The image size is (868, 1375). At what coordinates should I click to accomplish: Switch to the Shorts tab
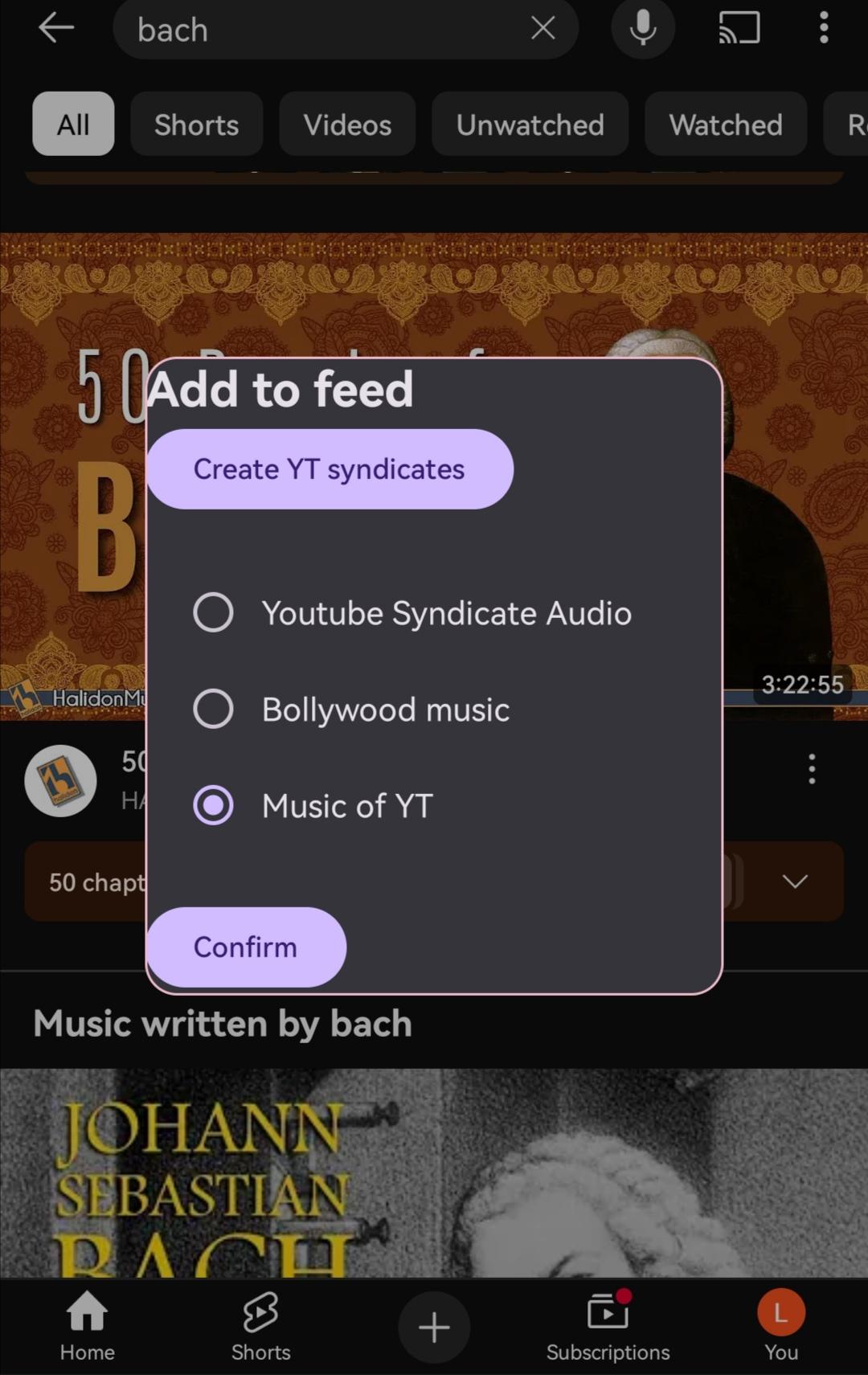(x=260, y=1326)
